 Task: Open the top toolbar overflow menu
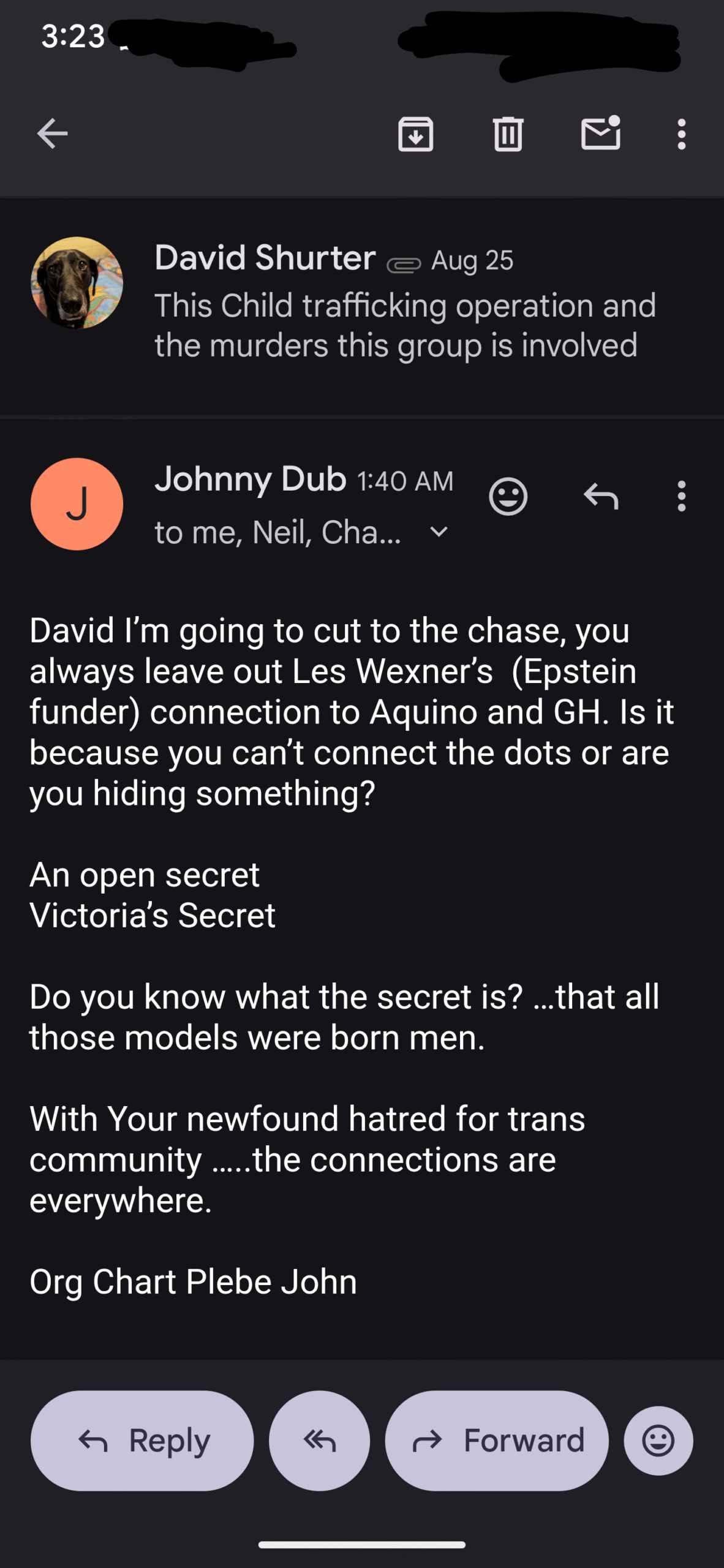(x=681, y=134)
